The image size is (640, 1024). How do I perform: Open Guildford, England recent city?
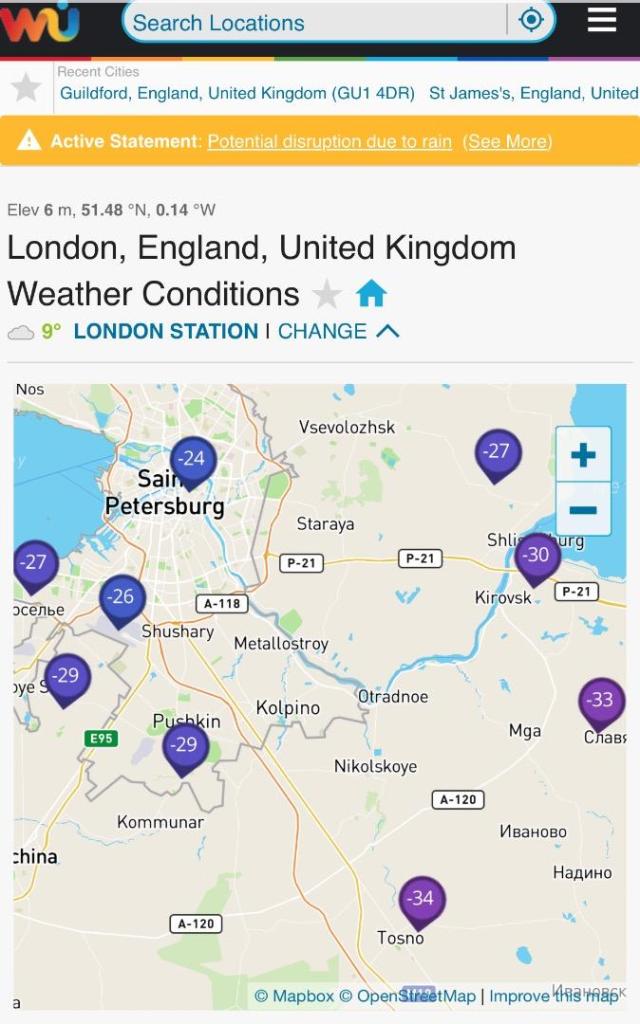click(x=237, y=93)
